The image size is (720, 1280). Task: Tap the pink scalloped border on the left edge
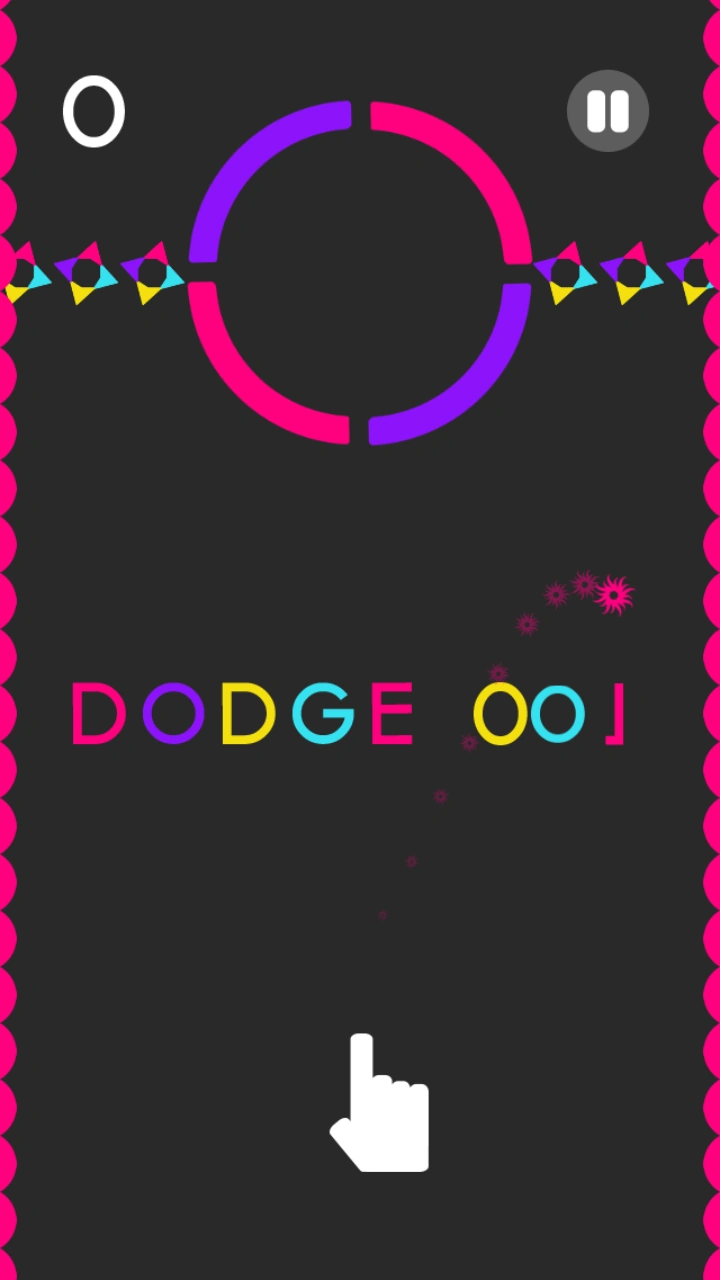pos(10,640)
